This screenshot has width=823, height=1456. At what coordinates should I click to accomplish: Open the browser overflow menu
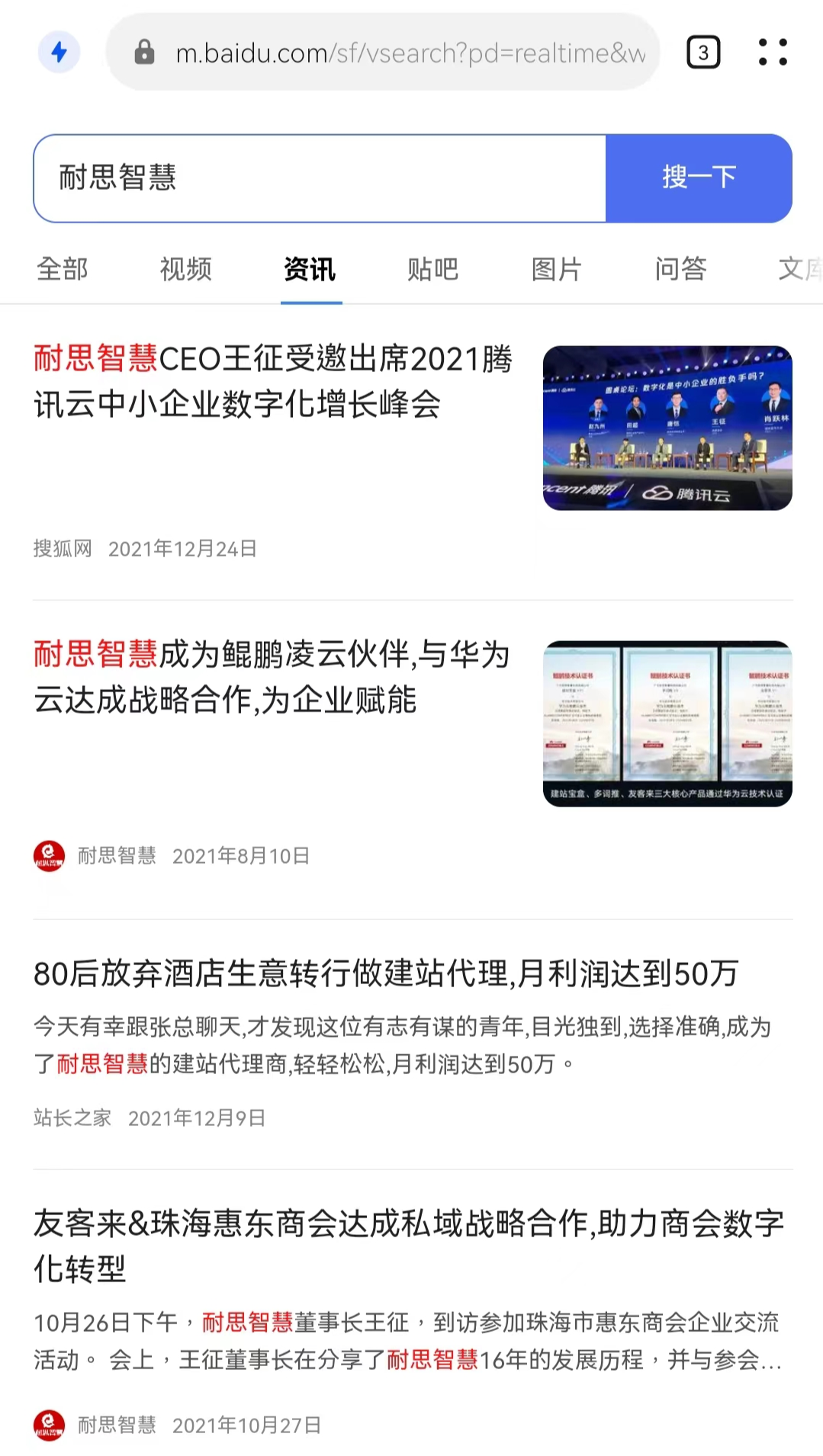[x=772, y=53]
